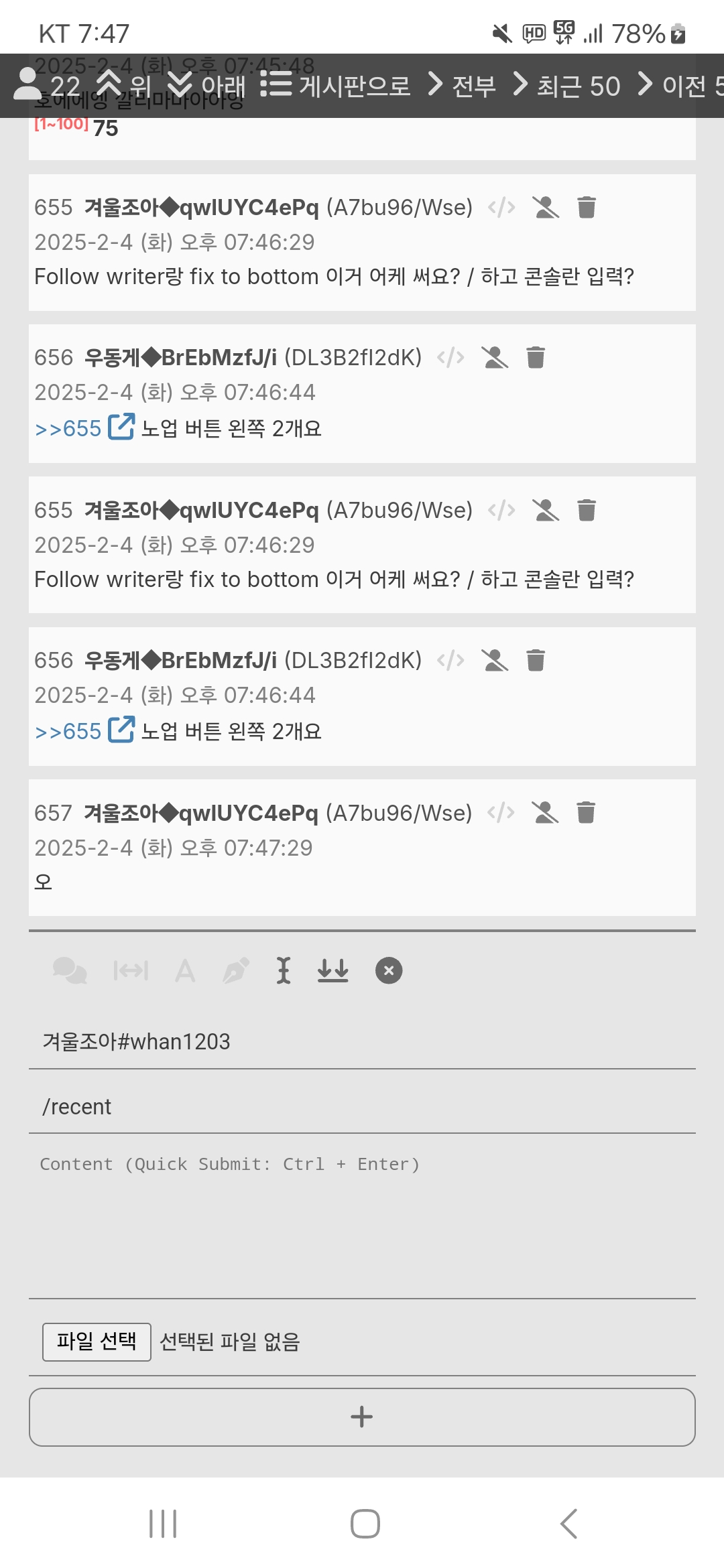
Task: Focus the console field containing /recent
Action: click(x=362, y=1106)
